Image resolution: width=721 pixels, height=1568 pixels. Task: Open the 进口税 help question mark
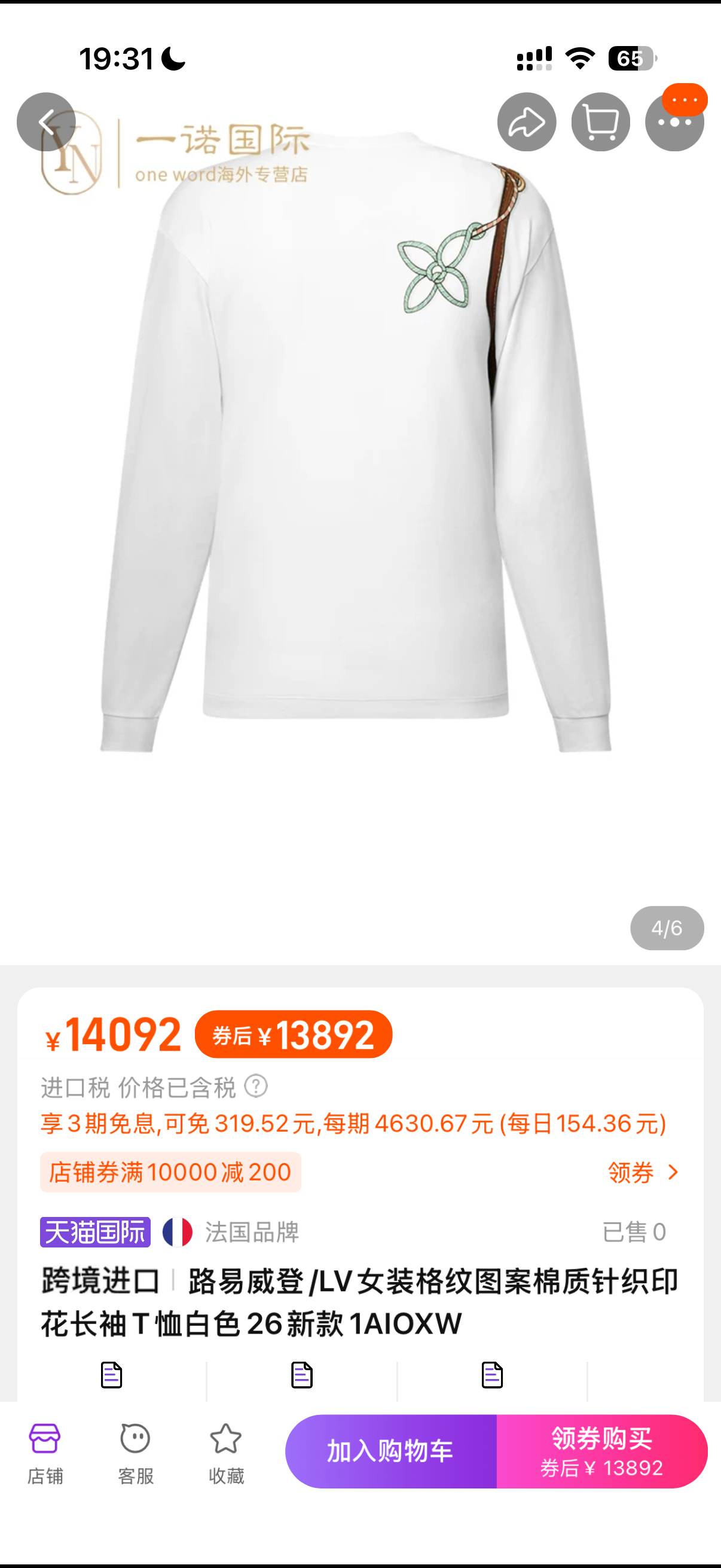click(255, 1087)
